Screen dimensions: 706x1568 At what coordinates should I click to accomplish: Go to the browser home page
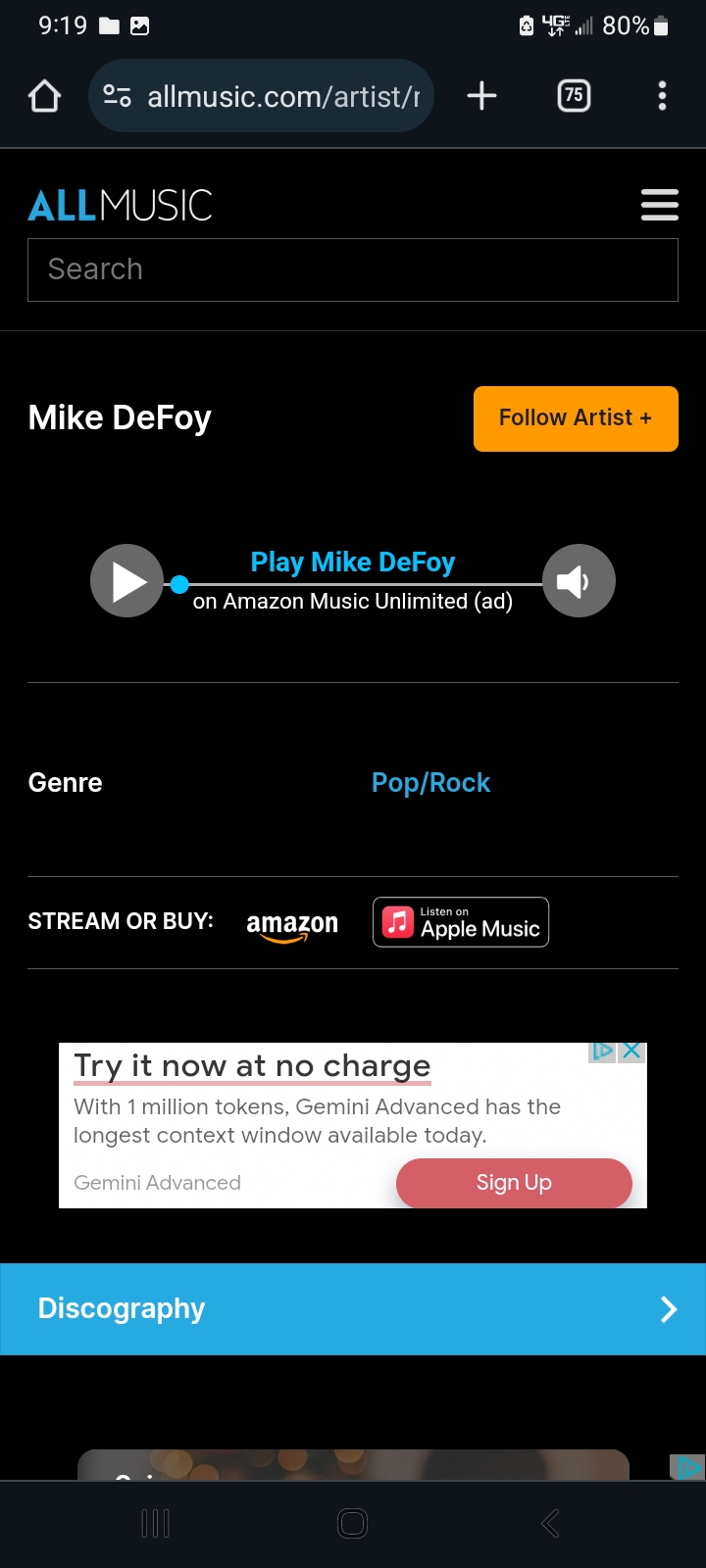coord(45,96)
